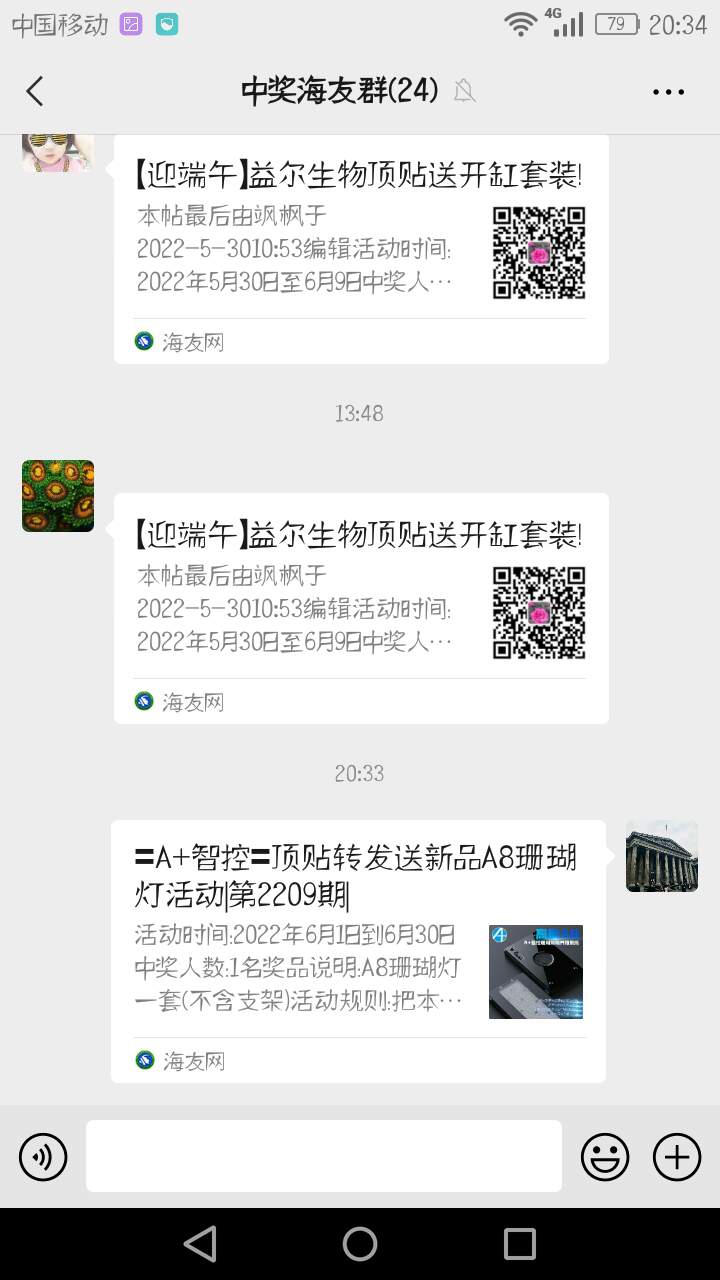Go back from the 中奖海友群 chat
The image size is (720, 1280).
35,91
